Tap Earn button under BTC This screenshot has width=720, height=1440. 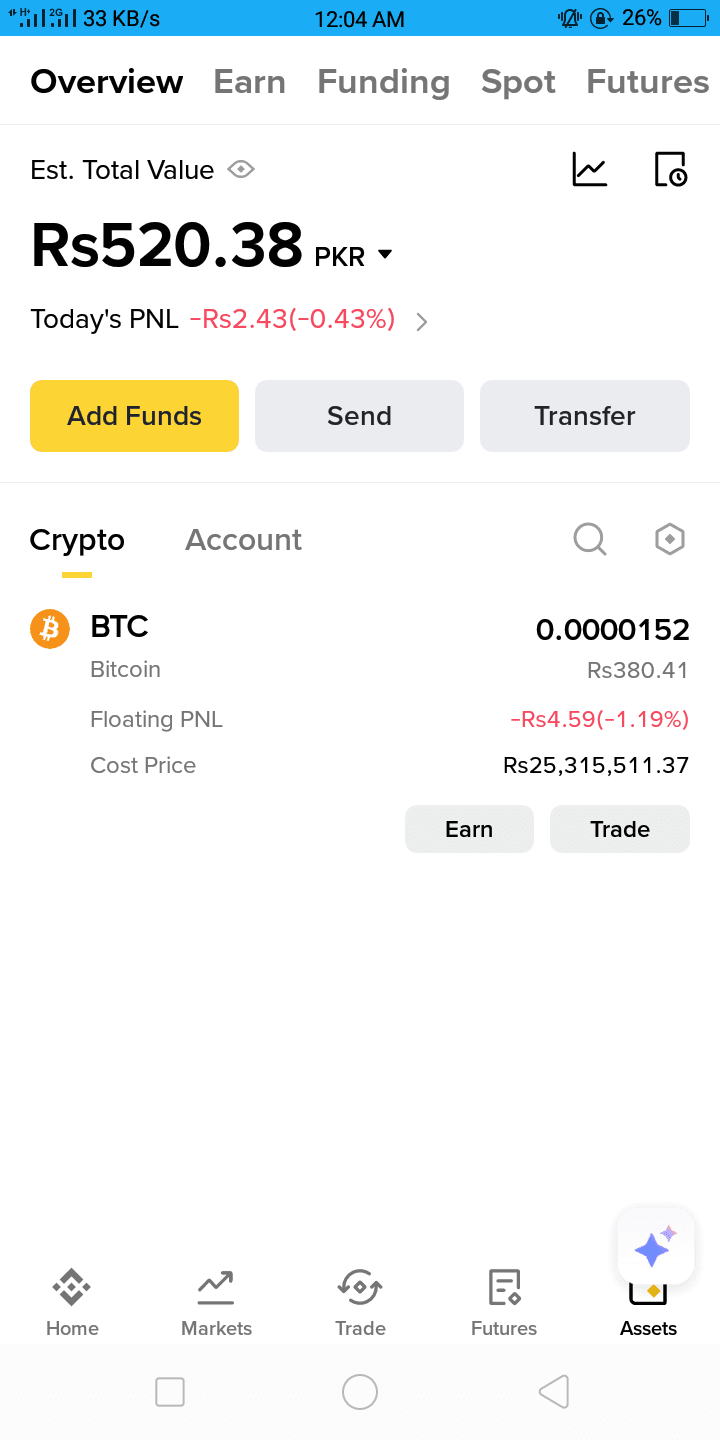coord(469,829)
